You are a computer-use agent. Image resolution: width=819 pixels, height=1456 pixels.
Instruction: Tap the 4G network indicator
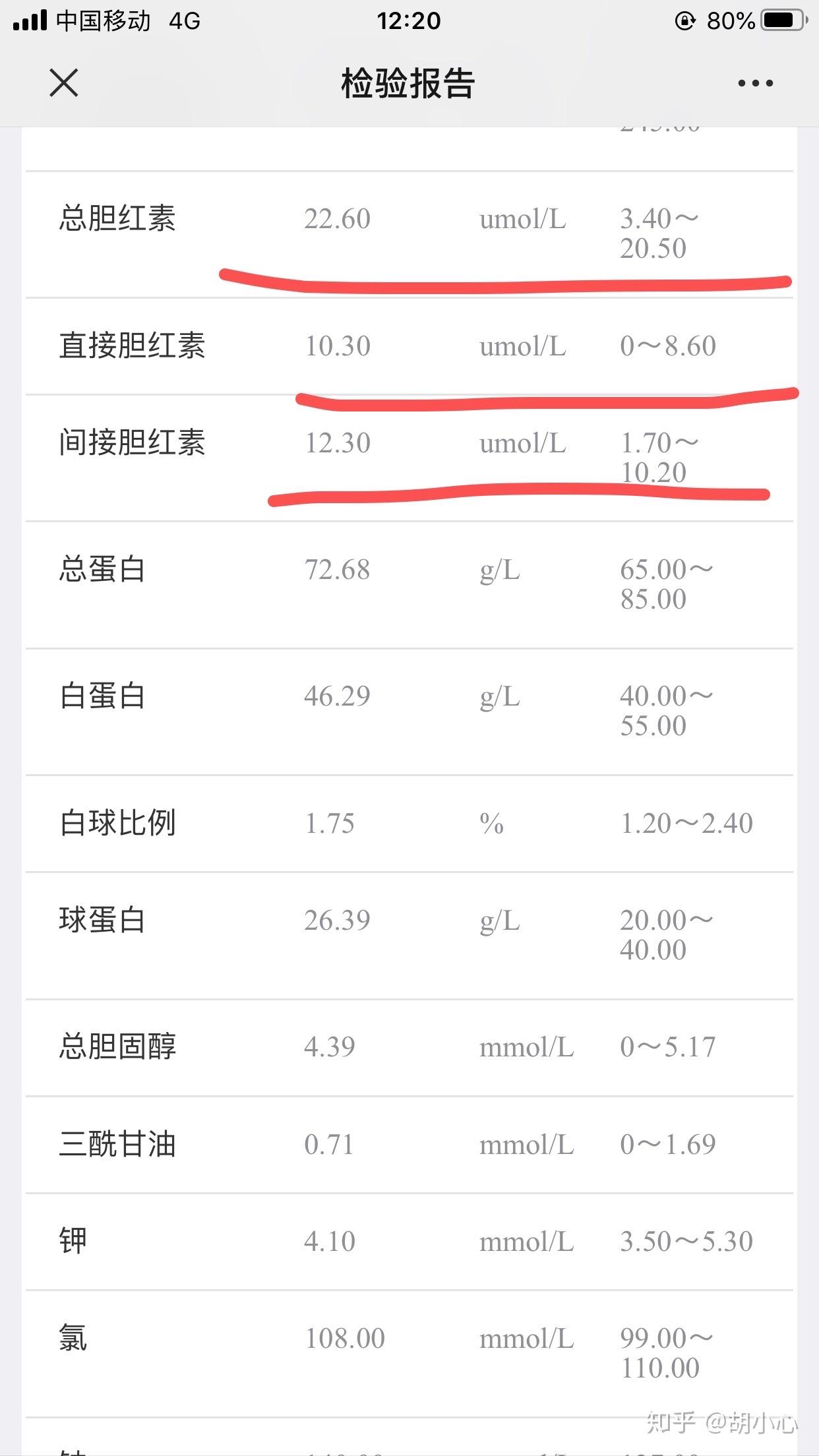pos(185,20)
